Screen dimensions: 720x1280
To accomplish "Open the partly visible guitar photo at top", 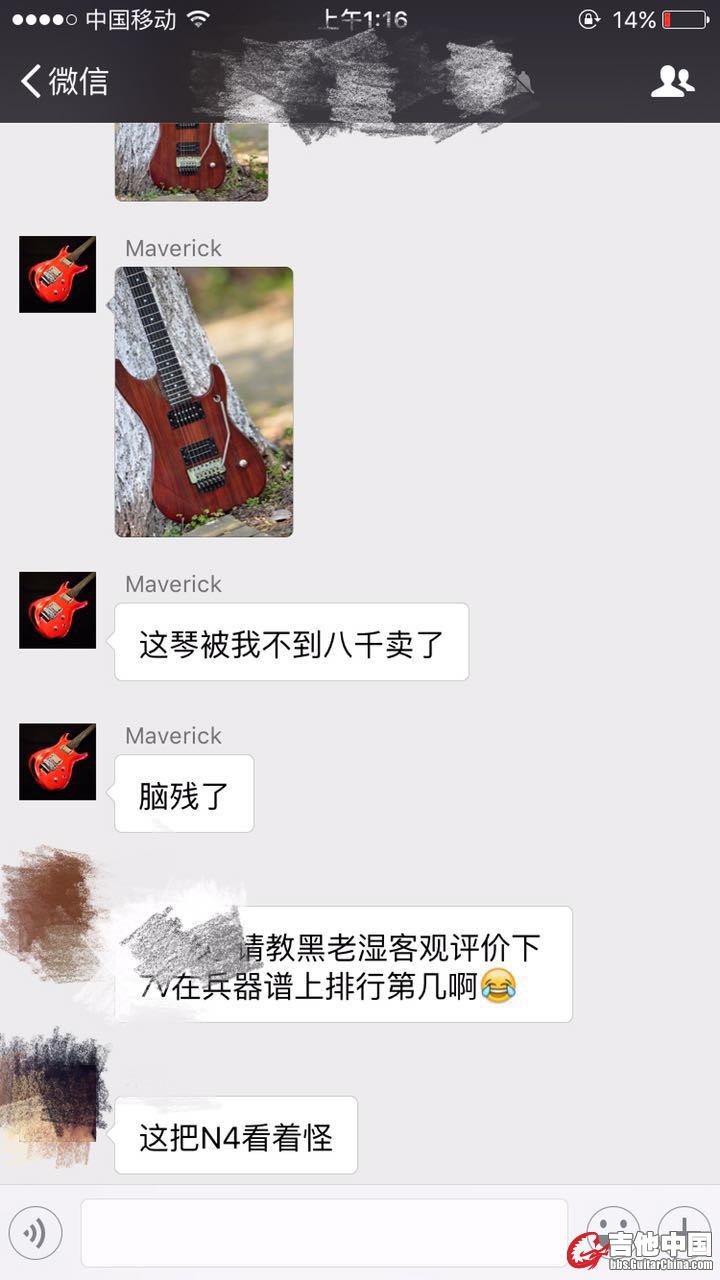I will (x=191, y=160).
